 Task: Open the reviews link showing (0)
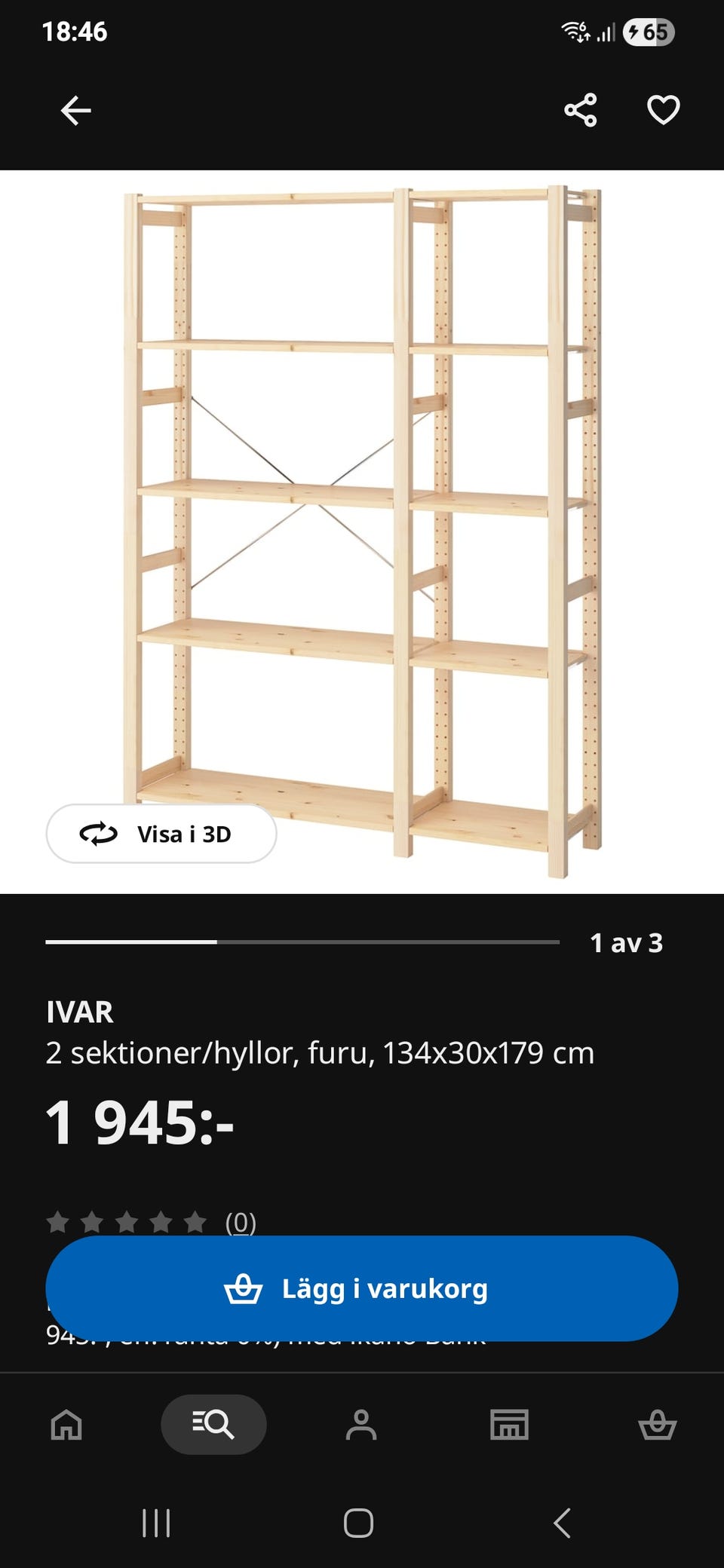tap(241, 1221)
